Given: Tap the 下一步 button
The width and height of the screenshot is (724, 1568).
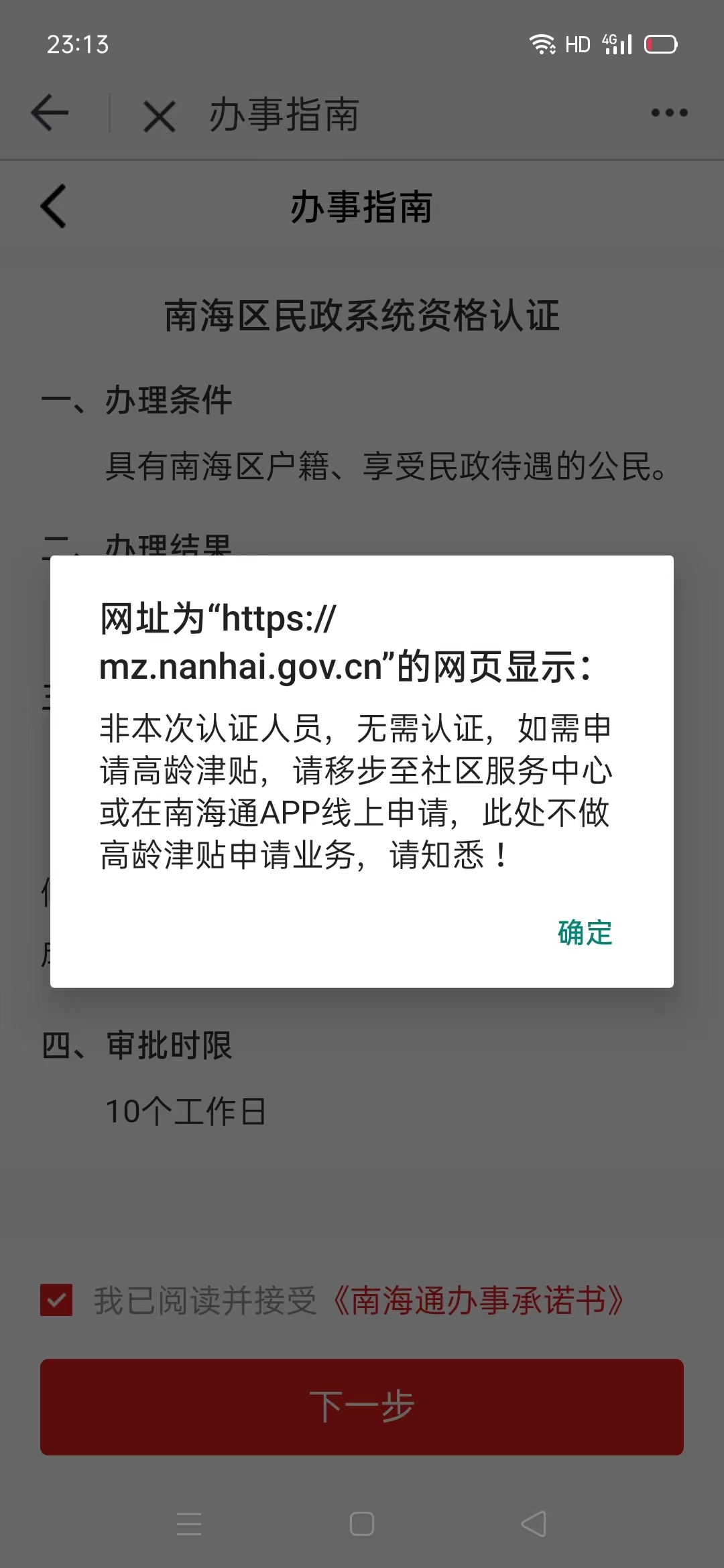Looking at the screenshot, I should tap(362, 1407).
